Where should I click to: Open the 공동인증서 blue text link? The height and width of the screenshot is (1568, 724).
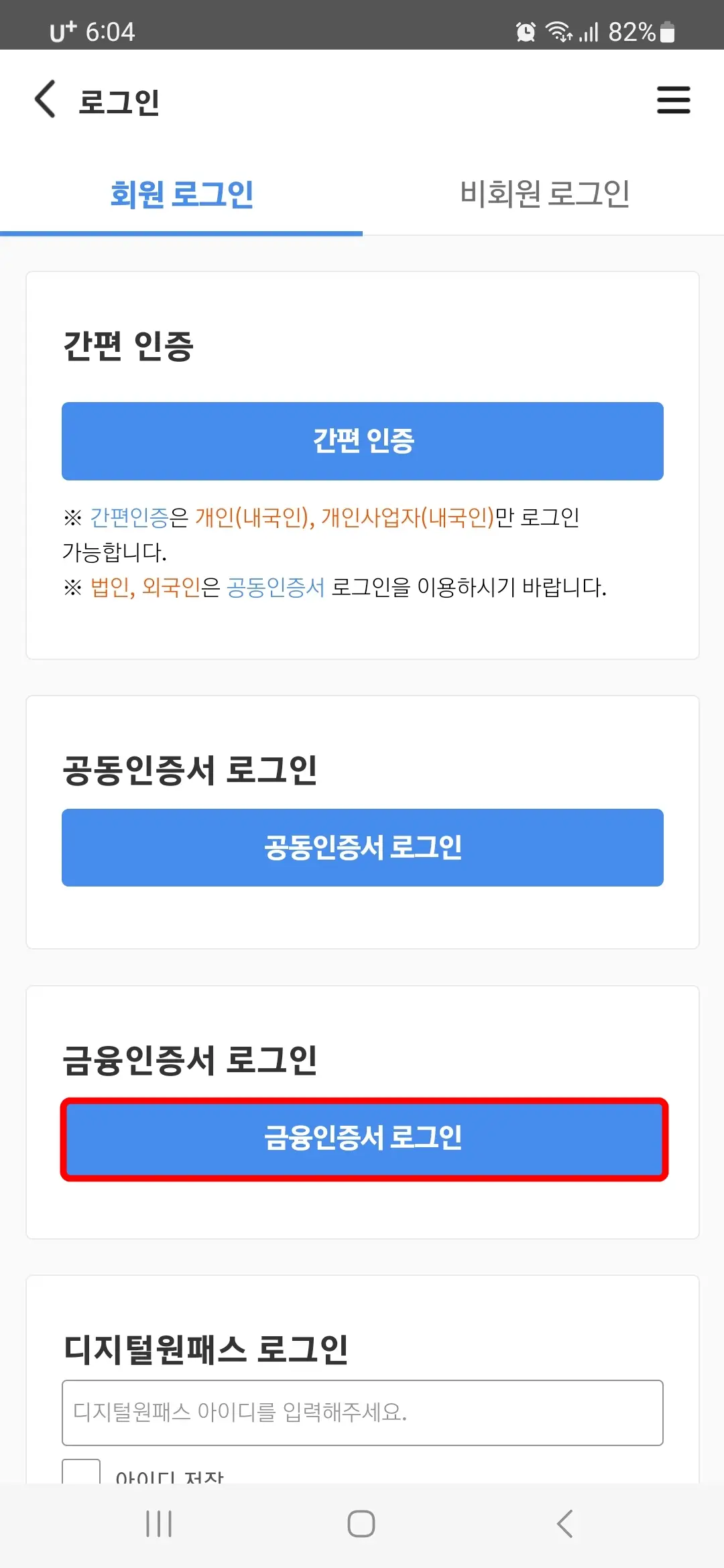pos(276,587)
